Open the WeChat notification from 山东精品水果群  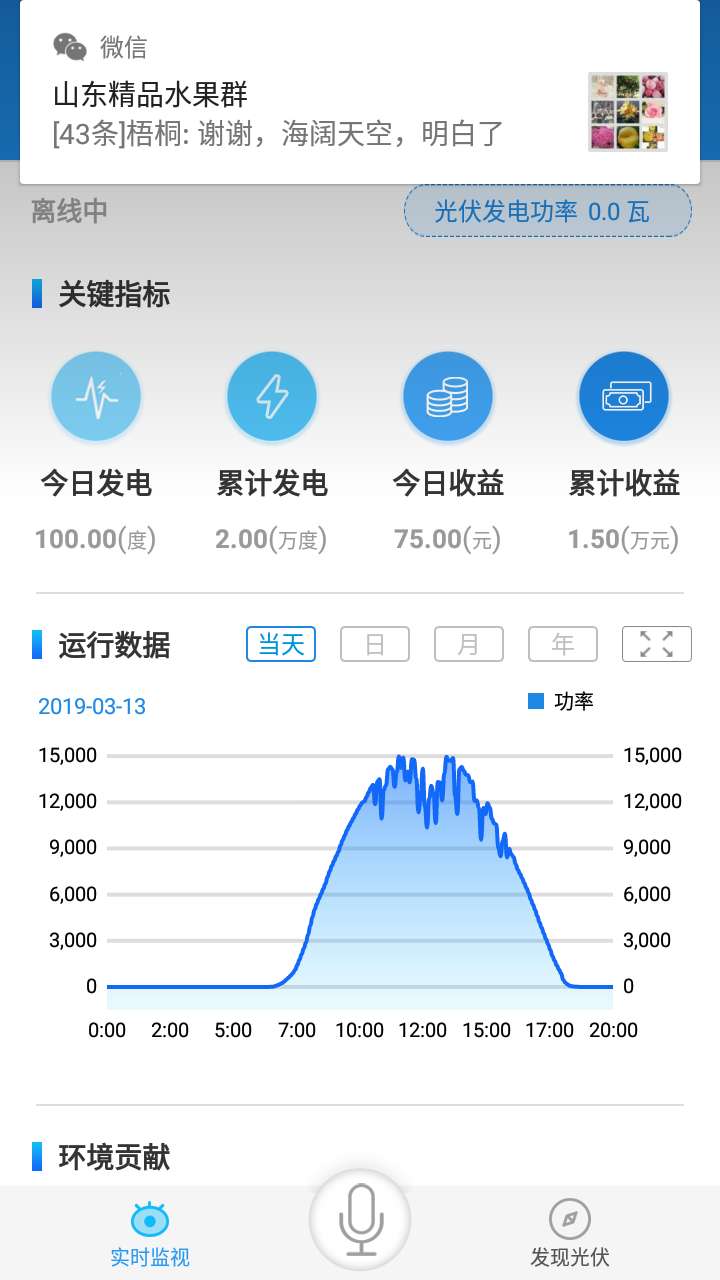pos(360,92)
